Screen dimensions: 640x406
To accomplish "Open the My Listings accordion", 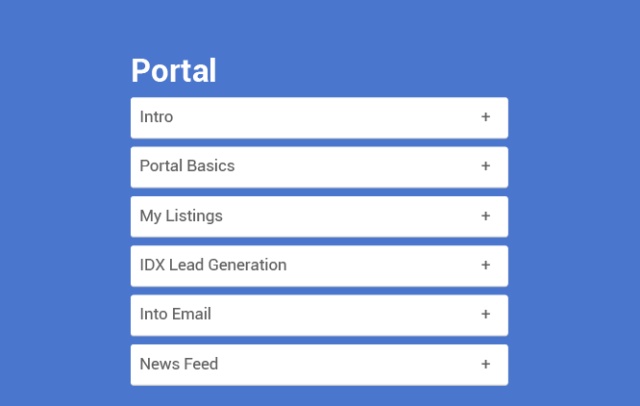I will [x=485, y=216].
